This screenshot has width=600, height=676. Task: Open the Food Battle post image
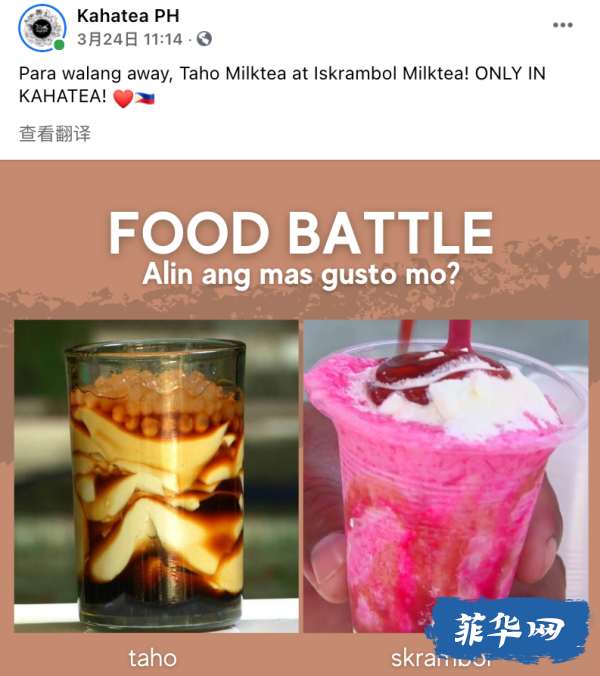pos(300,420)
